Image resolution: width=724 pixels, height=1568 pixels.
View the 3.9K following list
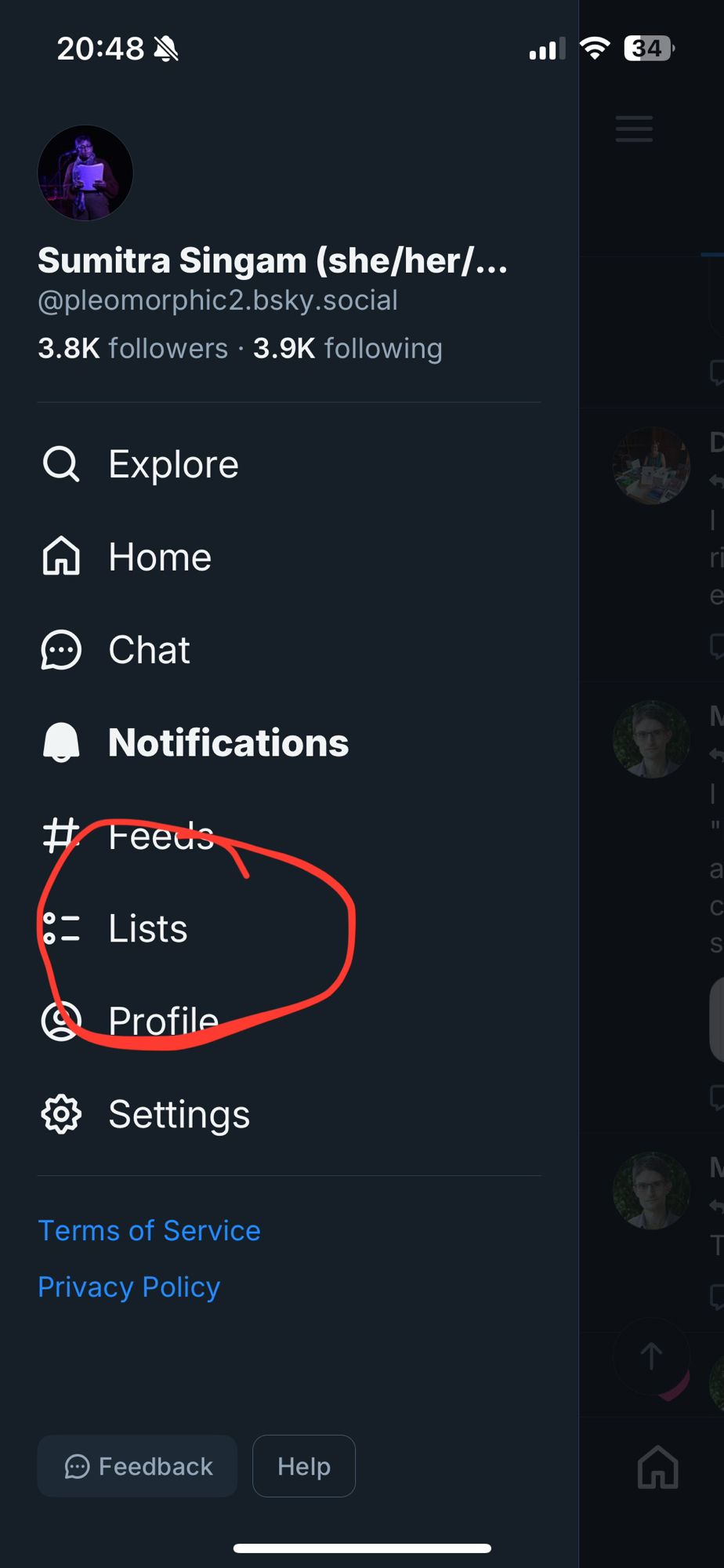[347, 348]
